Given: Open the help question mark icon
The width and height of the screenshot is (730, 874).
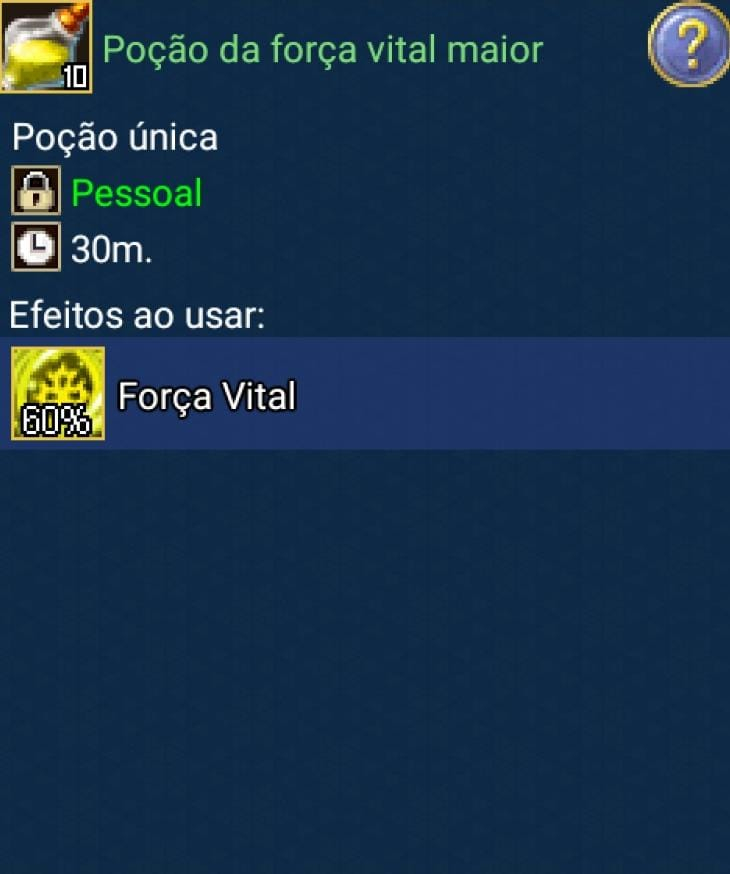Looking at the screenshot, I should pyautogui.click(x=688, y=45).
